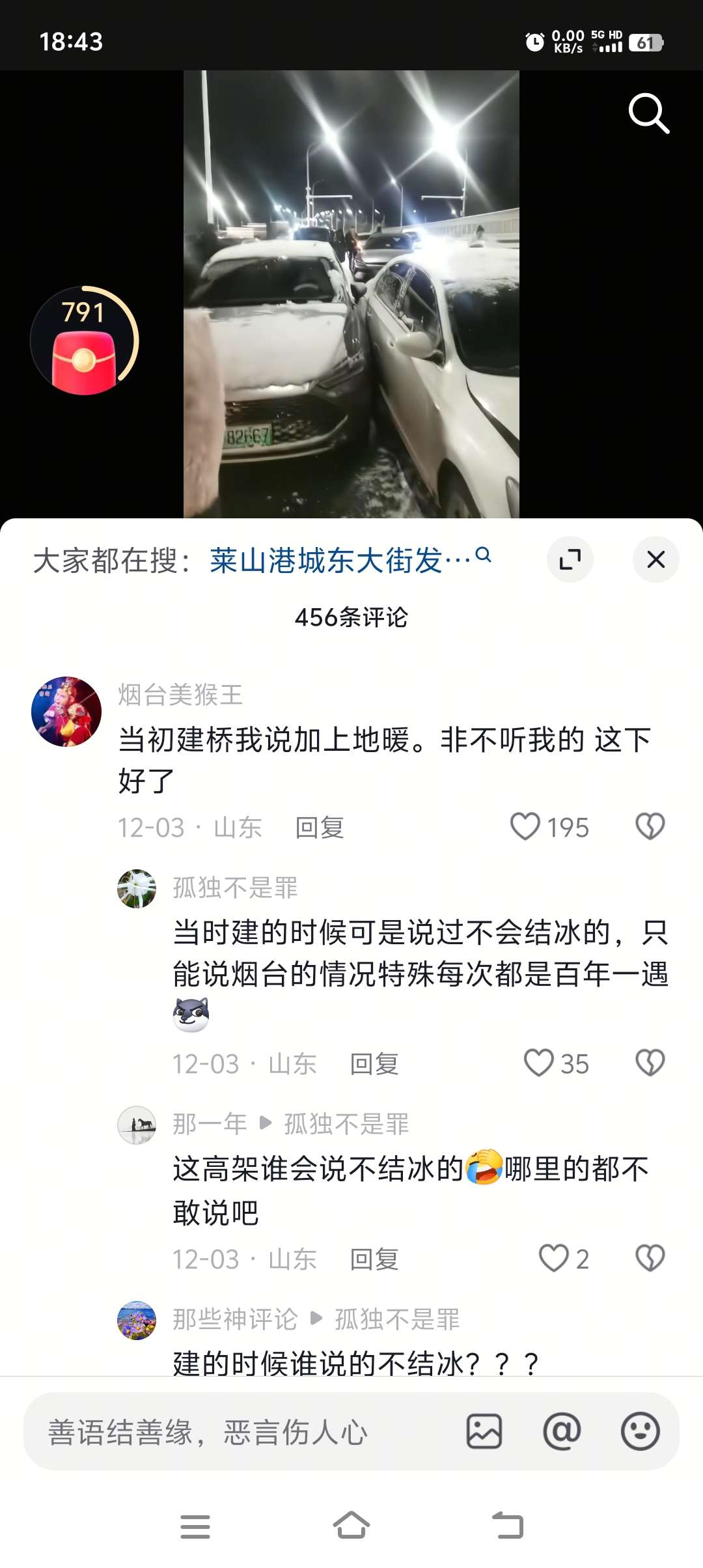
Task: Reply to 孤独不是罪's comment
Action: (x=374, y=1064)
